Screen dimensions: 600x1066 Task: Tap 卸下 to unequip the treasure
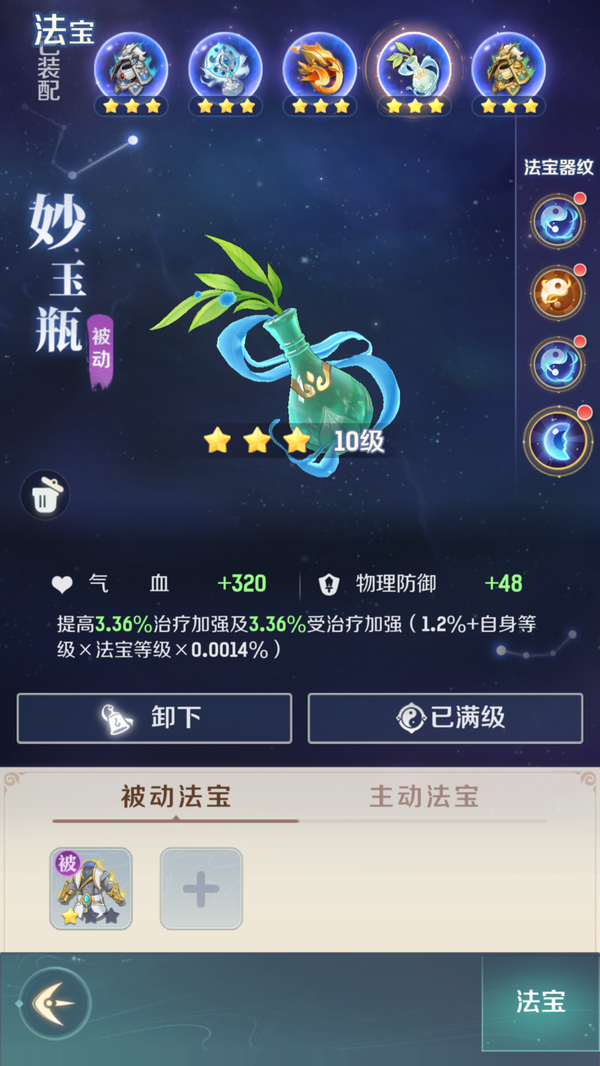[x=155, y=718]
